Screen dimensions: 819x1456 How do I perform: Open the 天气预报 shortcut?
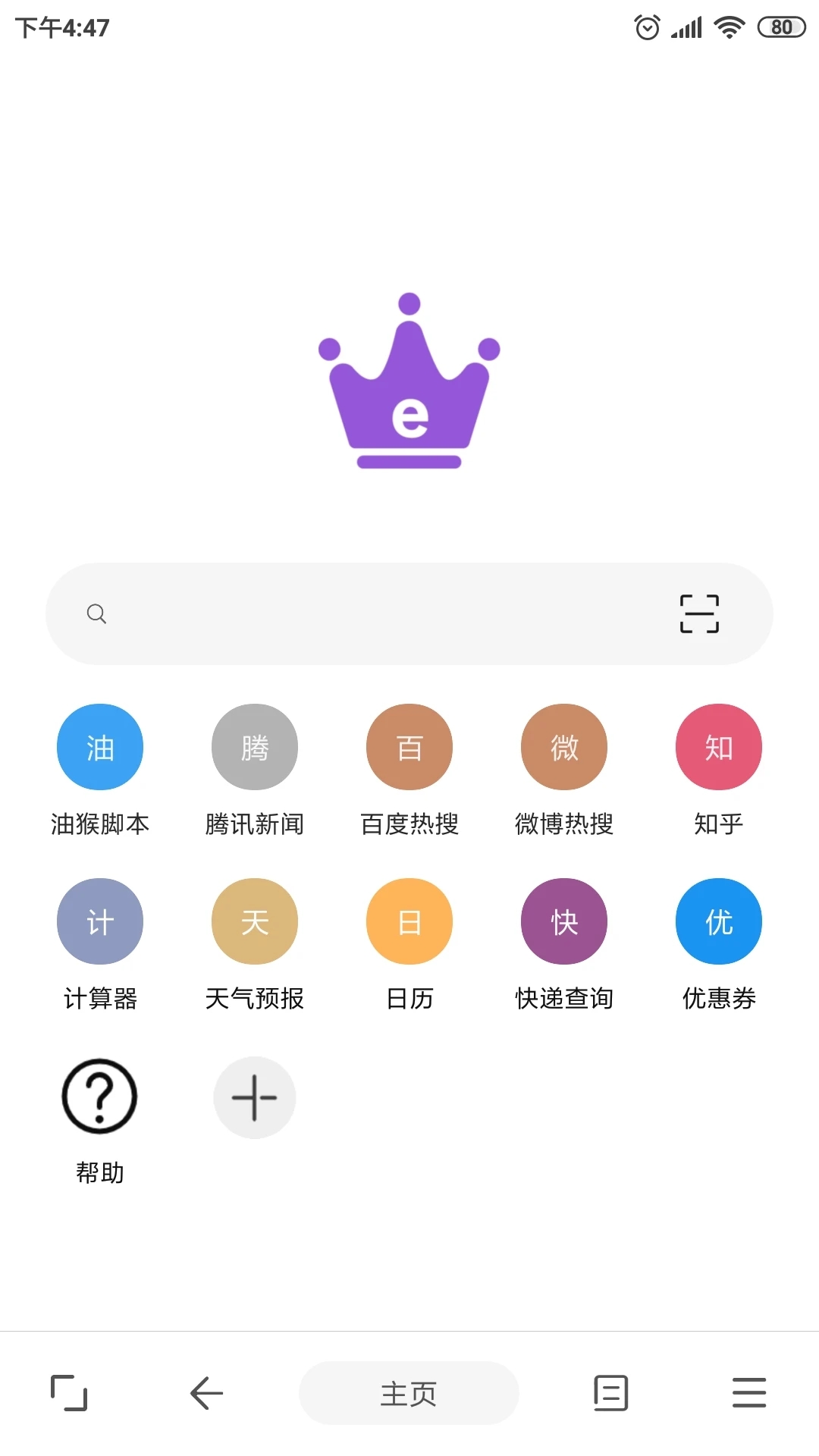click(x=254, y=921)
